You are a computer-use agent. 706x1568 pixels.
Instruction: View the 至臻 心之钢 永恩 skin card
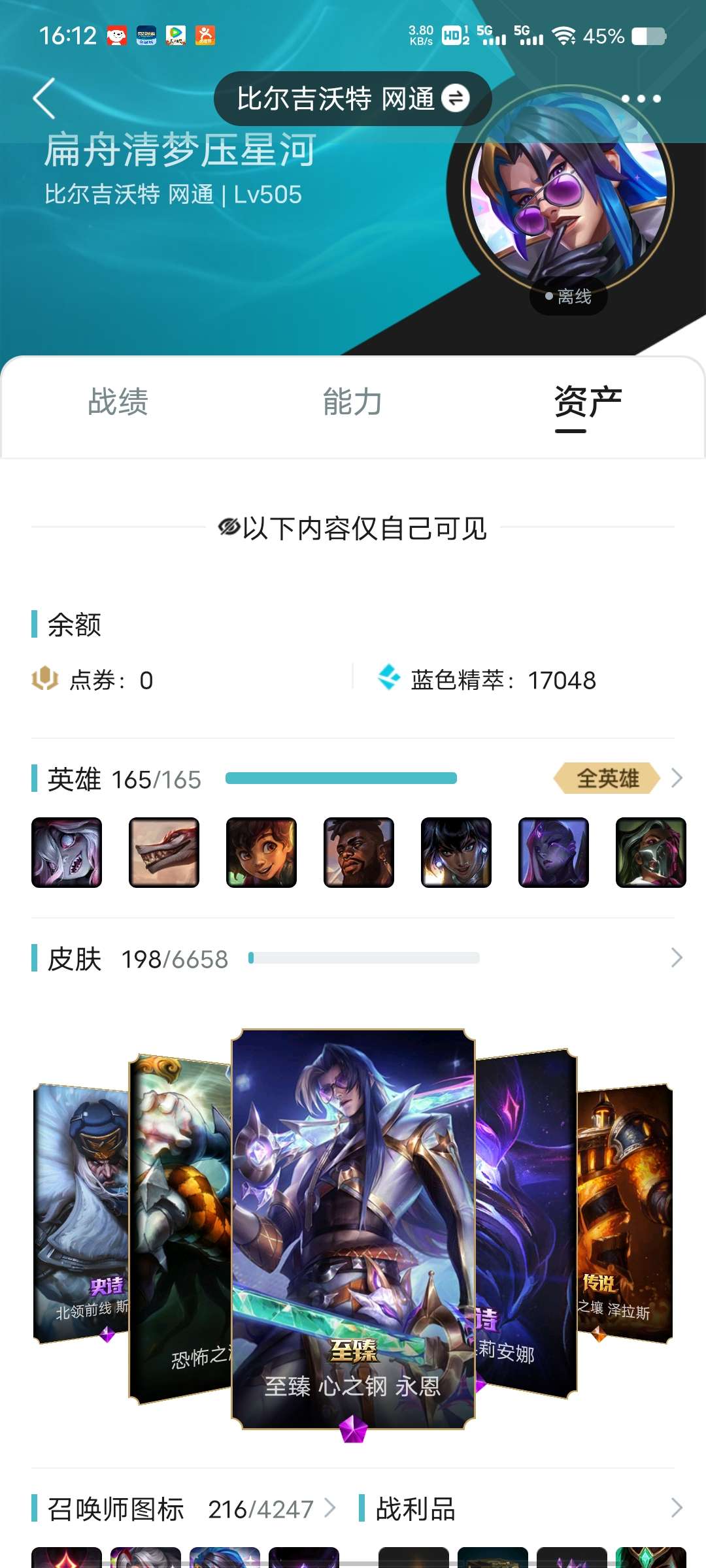point(353,1228)
